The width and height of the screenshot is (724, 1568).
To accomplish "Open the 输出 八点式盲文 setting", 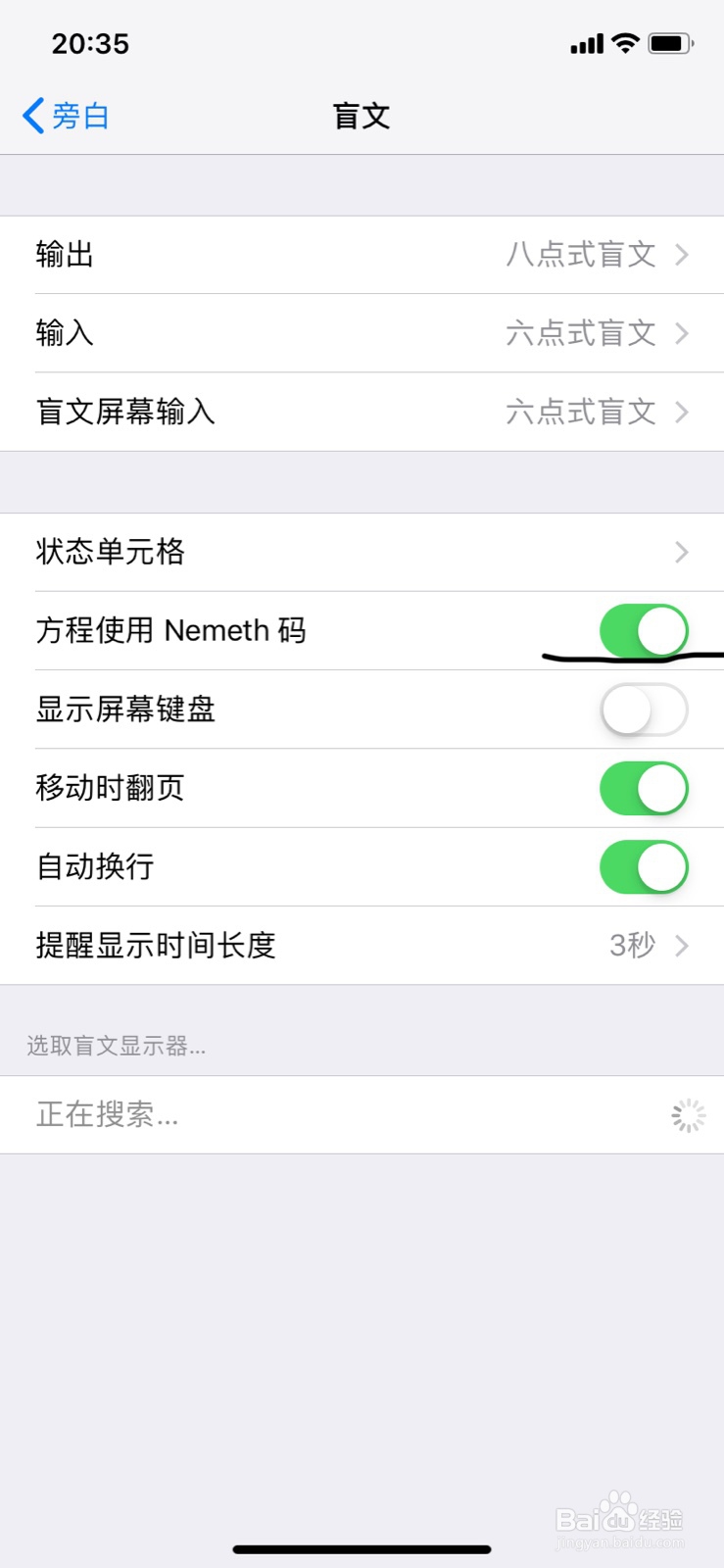I will tap(362, 254).
